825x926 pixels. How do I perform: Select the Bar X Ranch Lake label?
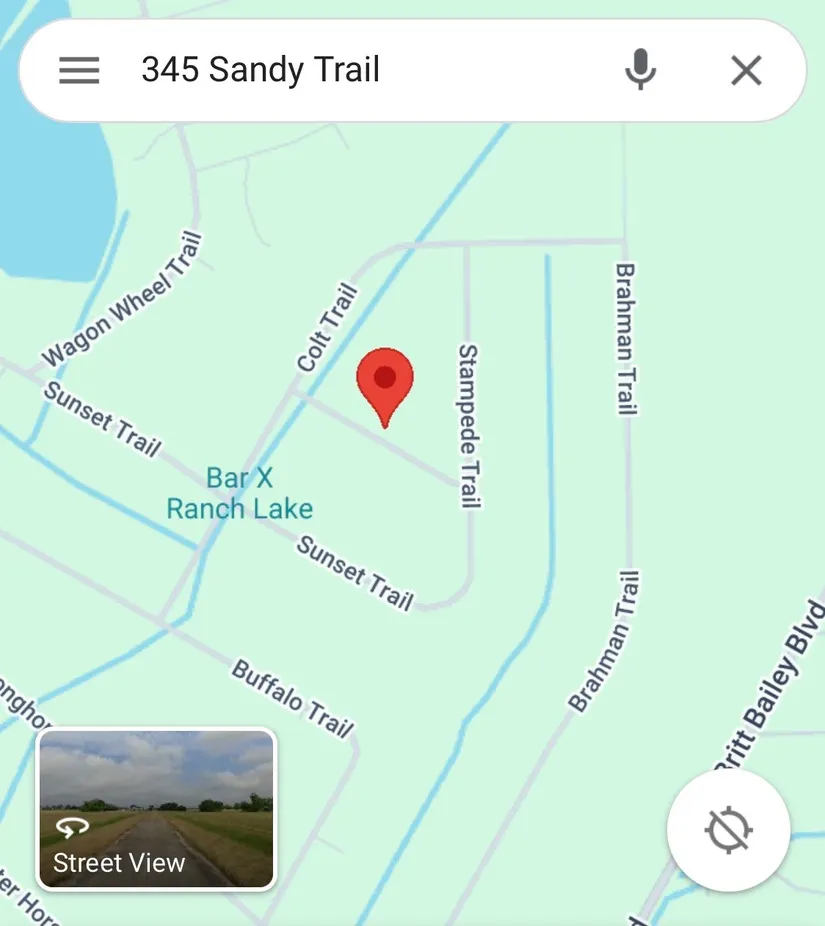coord(239,493)
